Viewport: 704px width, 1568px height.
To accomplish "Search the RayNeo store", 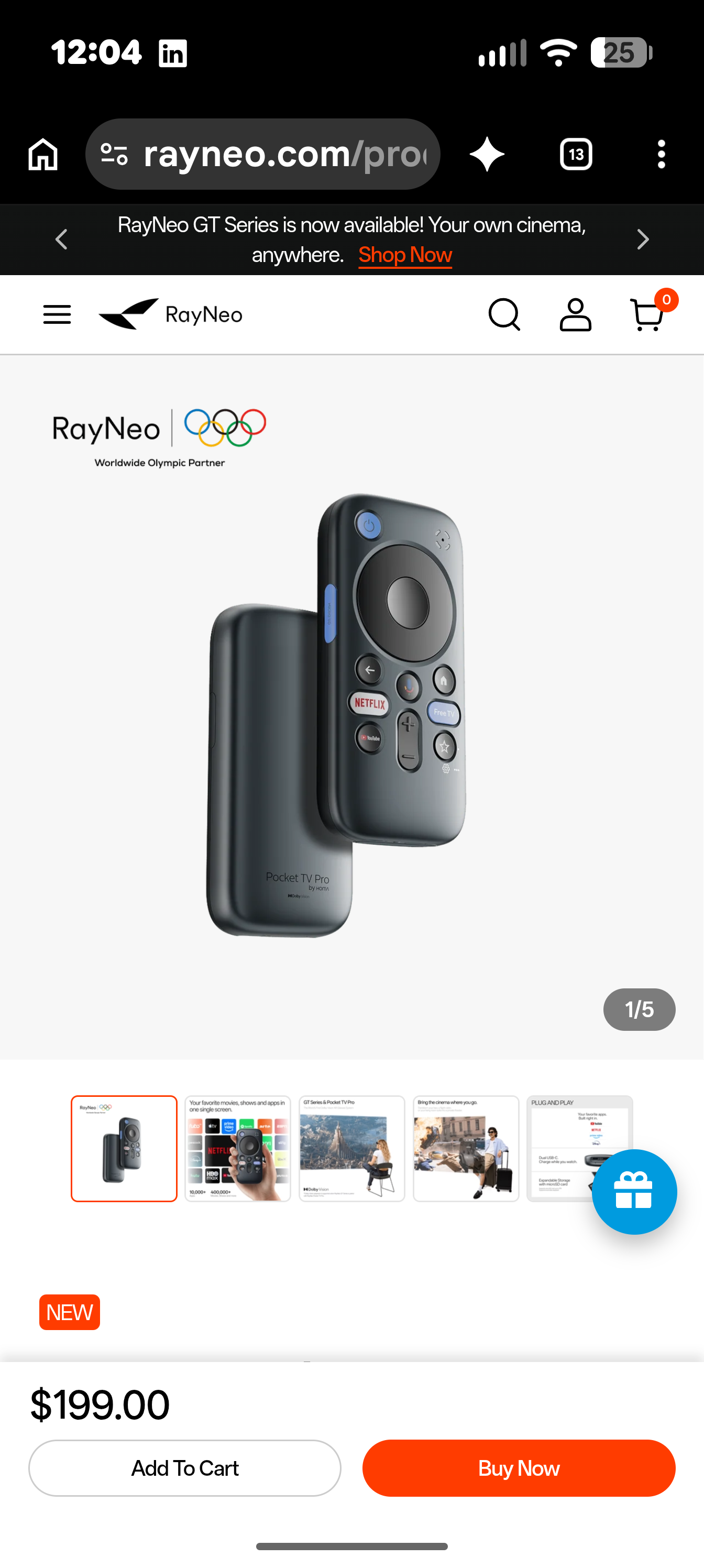I will pos(504,314).
